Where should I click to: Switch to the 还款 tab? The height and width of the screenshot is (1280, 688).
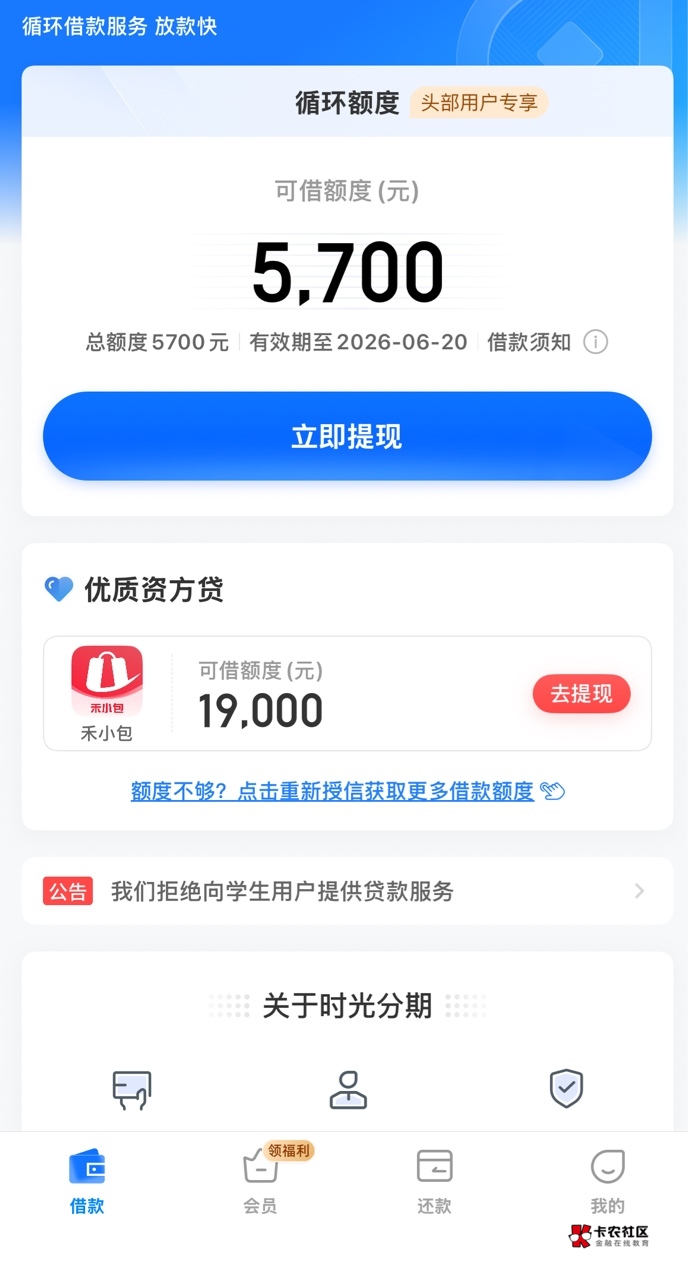click(x=434, y=1181)
